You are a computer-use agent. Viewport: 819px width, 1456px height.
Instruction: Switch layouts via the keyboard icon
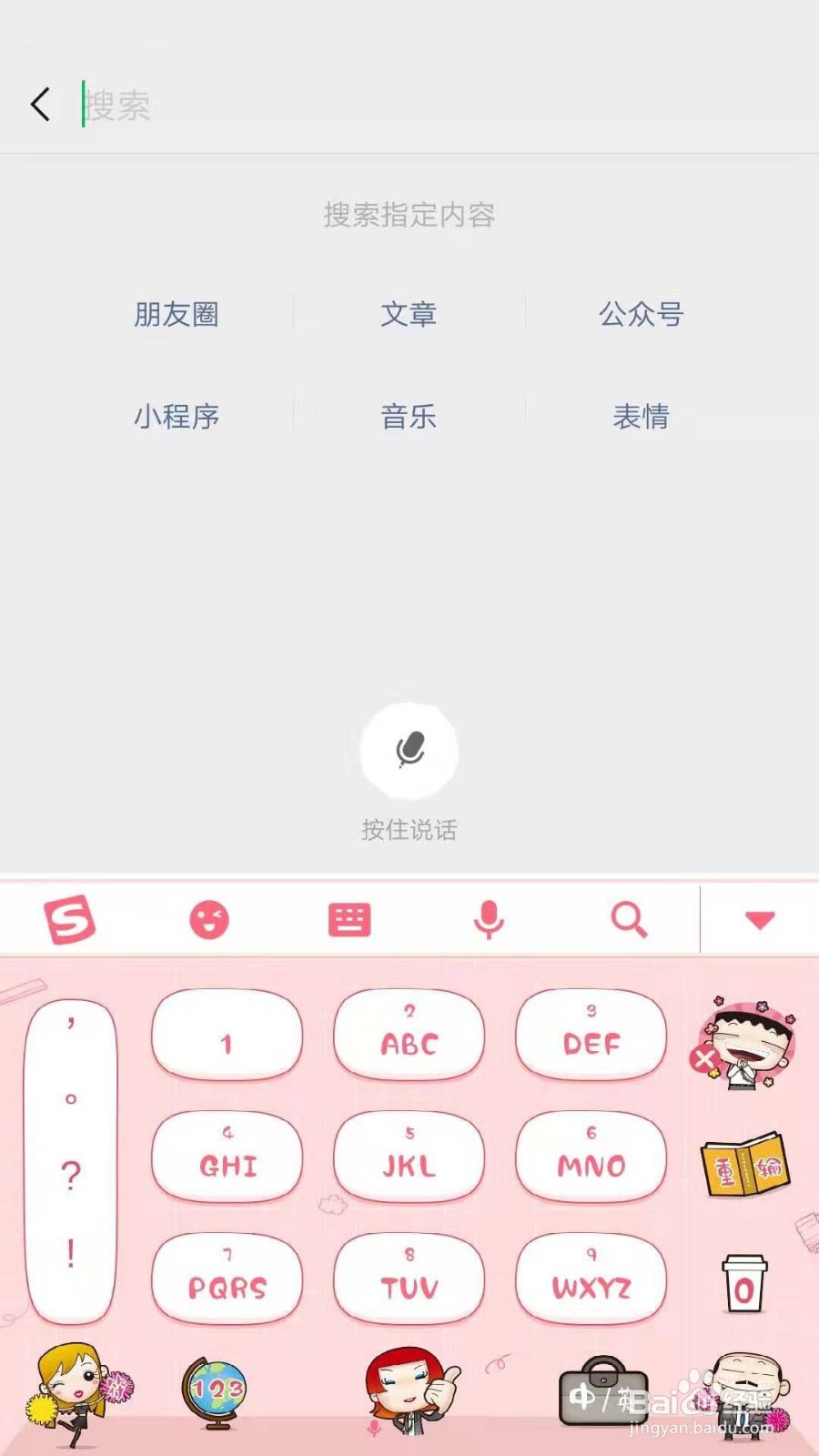pos(350,919)
